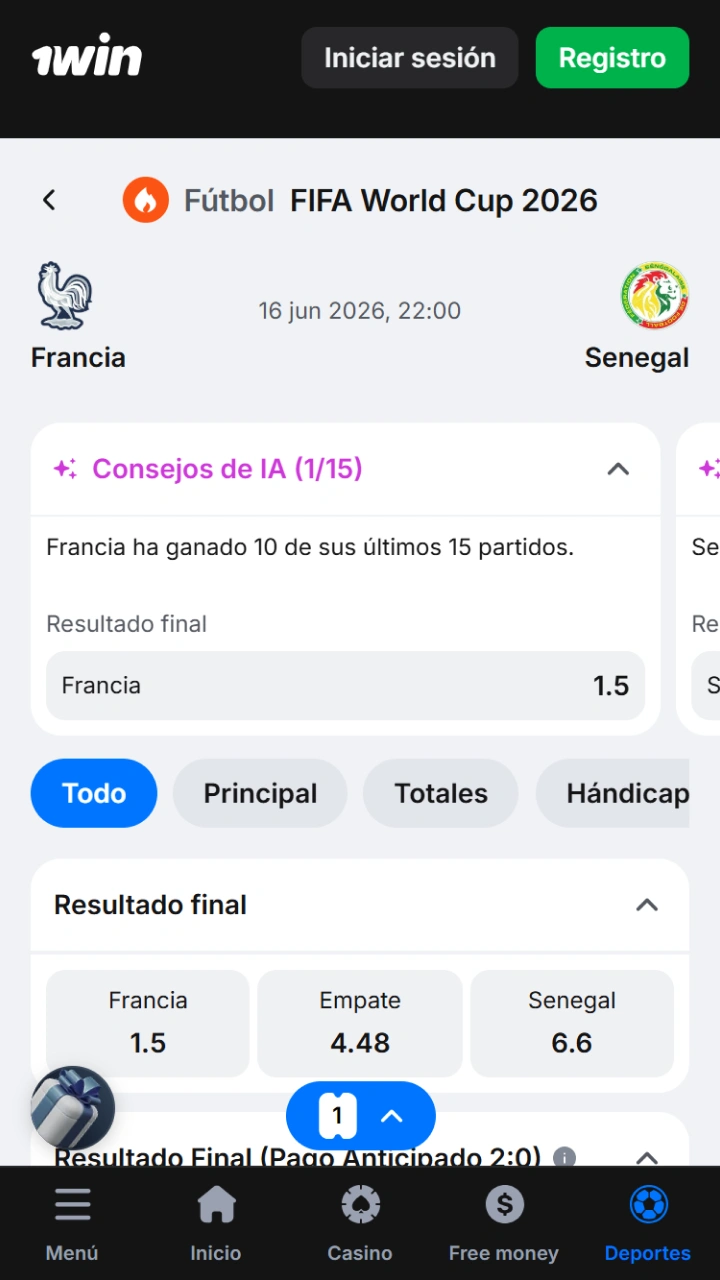Bet on Francia at 1.5 in Resultado final

tap(148, 1023)
